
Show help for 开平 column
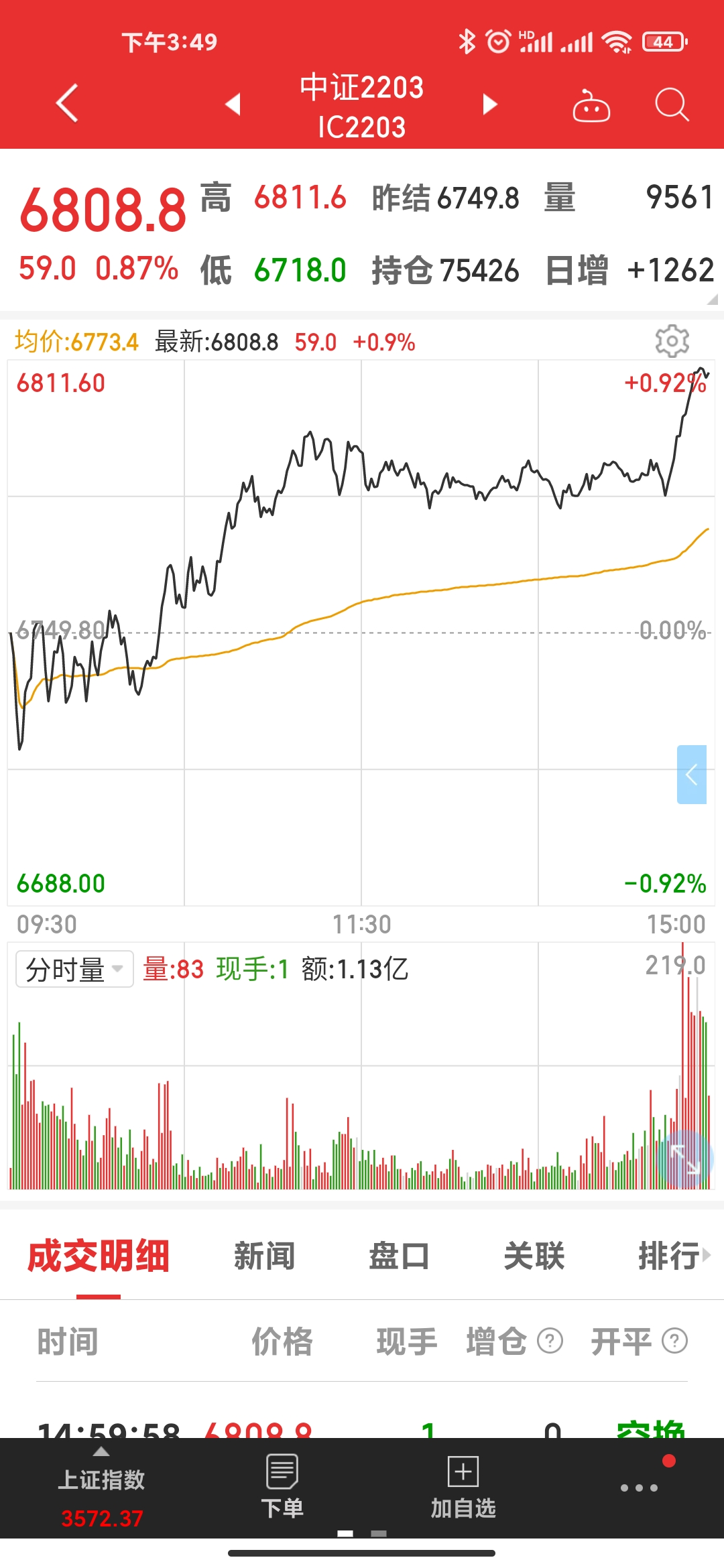[x=674, y=1342]
